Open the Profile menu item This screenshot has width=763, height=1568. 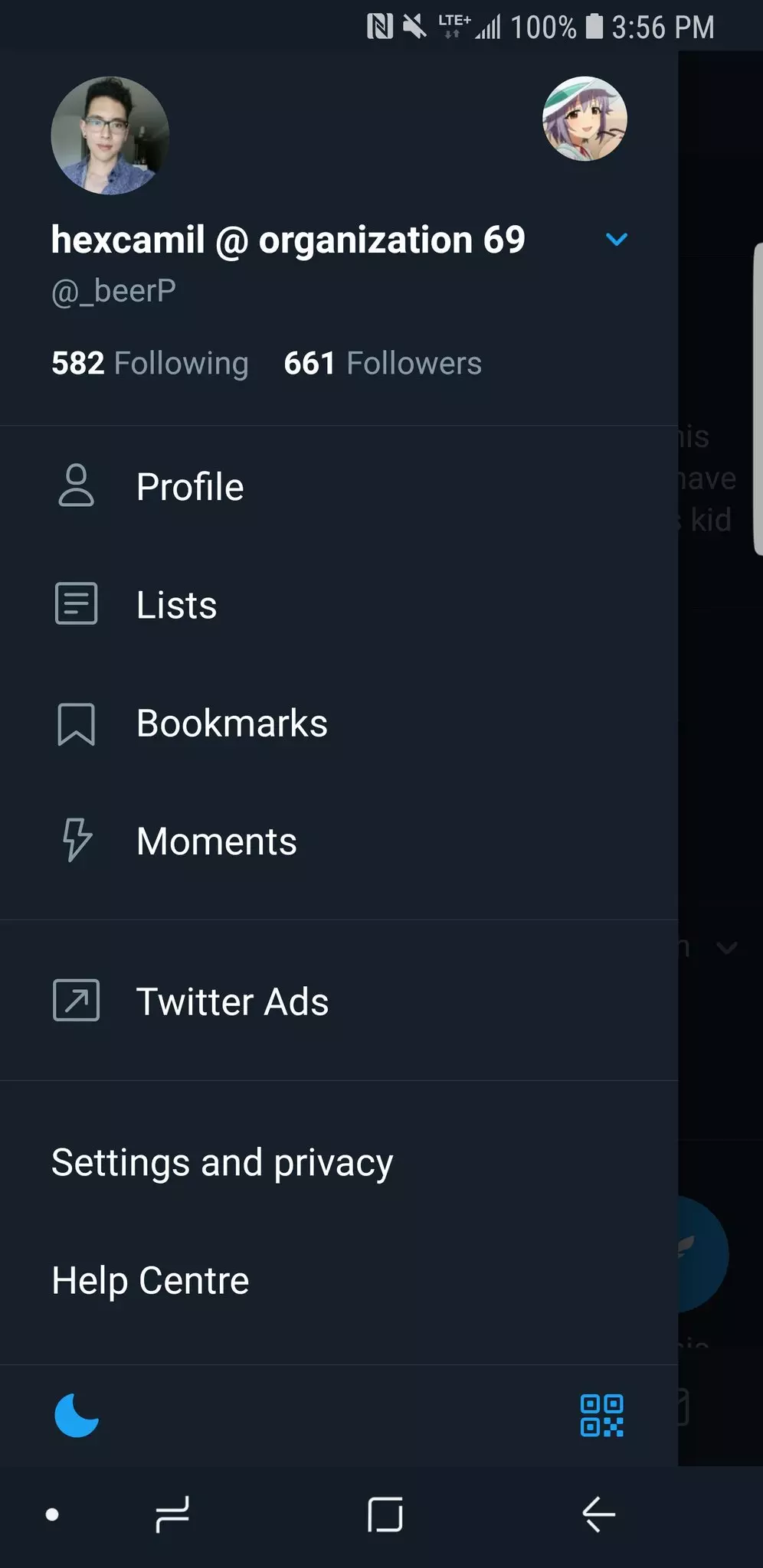(x=190, y=487)
